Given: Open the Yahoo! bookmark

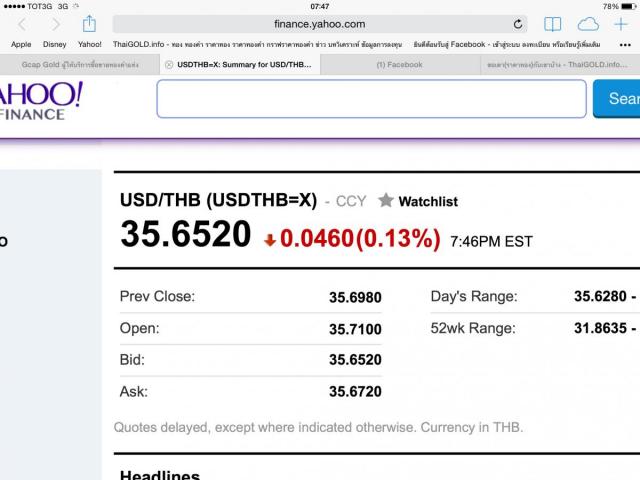Looking at the screenshot, I should (90, 44).
